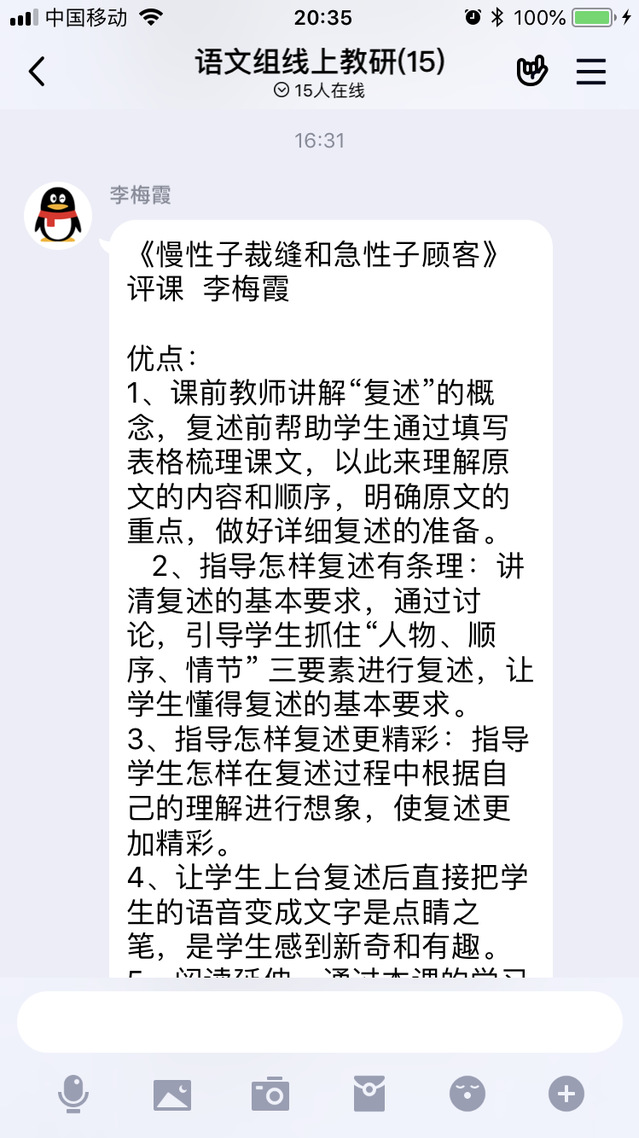Open the camera to take a photo
The height and width of the screenshot is (1138, 639).
[x=270, y=1094]
